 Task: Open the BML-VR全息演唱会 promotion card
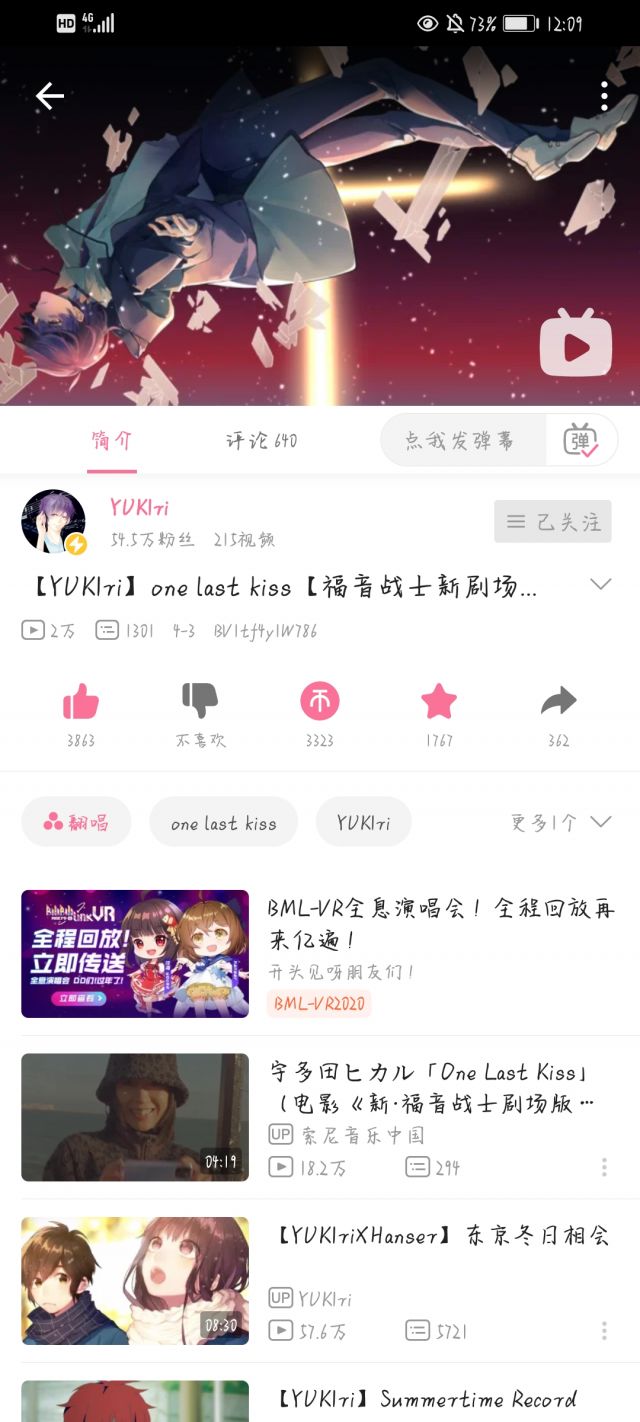[x=320, y=953]
